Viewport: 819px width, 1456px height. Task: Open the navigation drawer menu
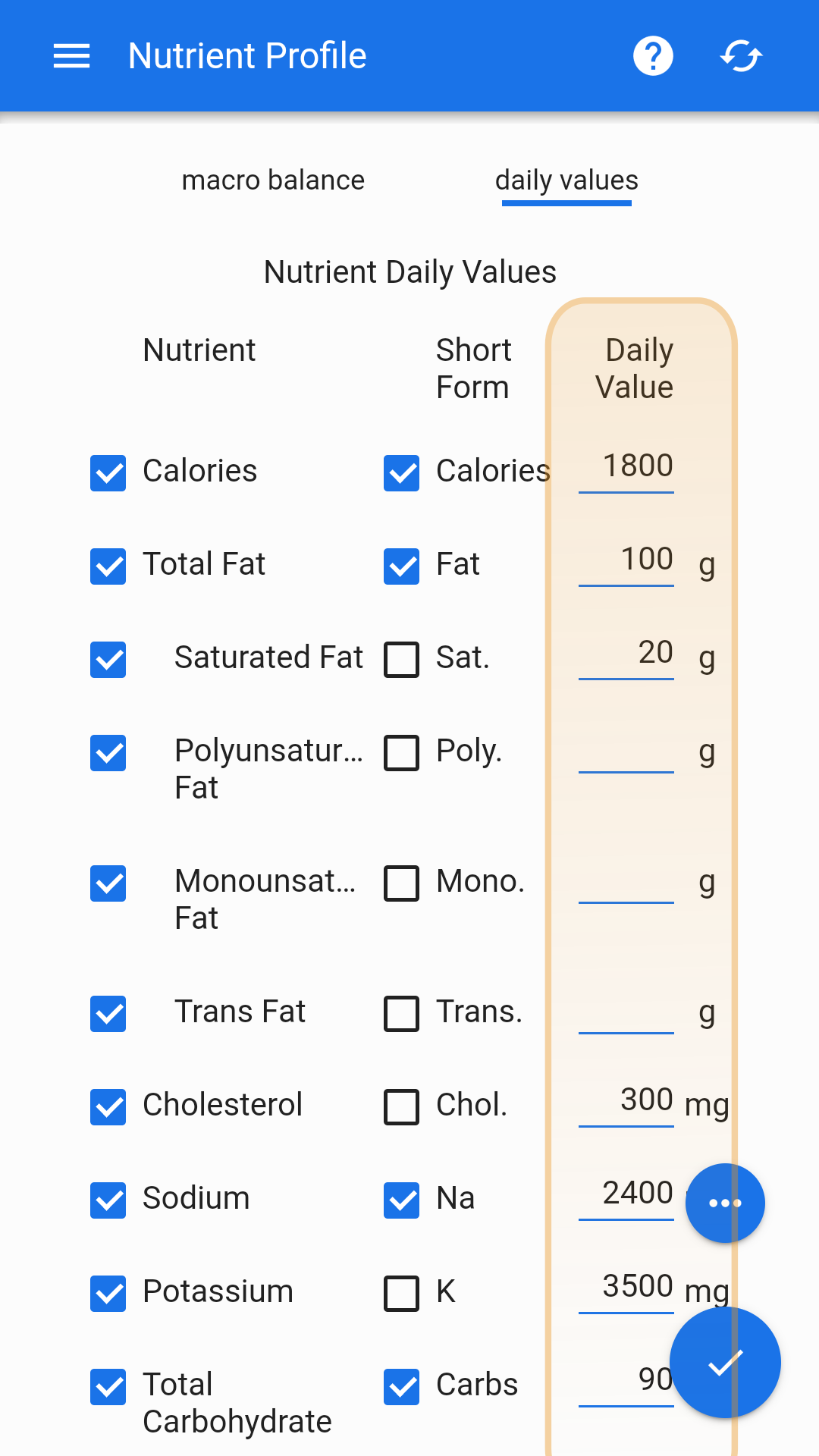[x=72, y=55]
